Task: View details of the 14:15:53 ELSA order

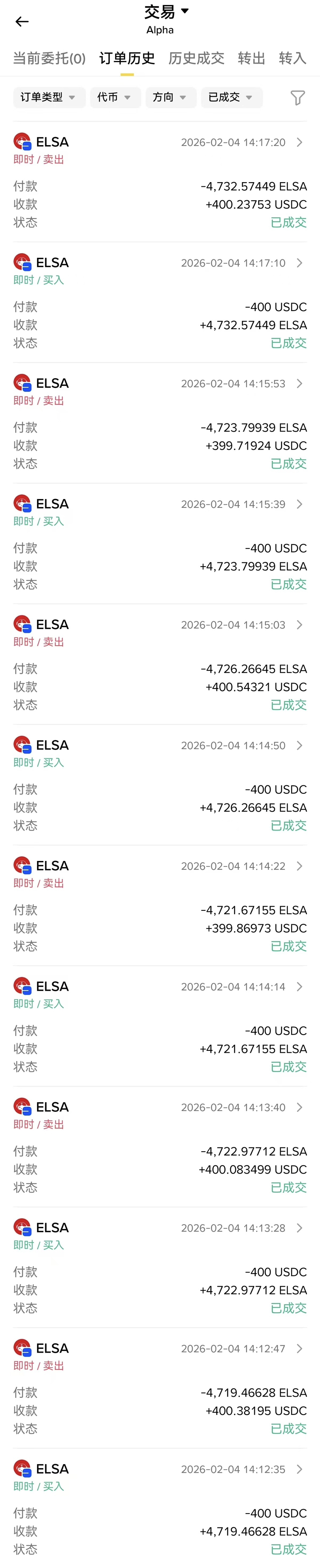Action: click(299, 384)
